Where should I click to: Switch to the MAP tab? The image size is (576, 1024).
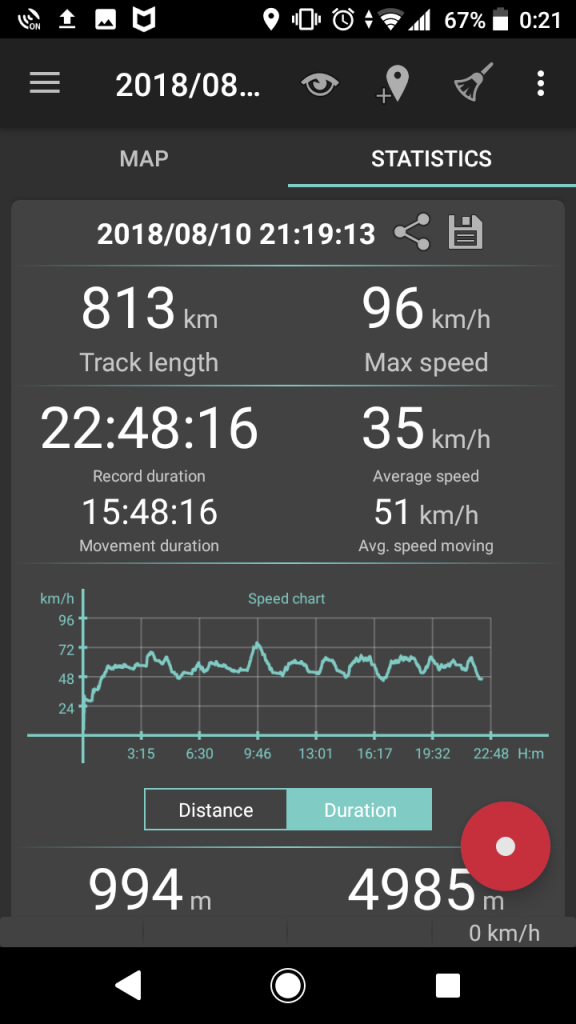click(144, 158)
